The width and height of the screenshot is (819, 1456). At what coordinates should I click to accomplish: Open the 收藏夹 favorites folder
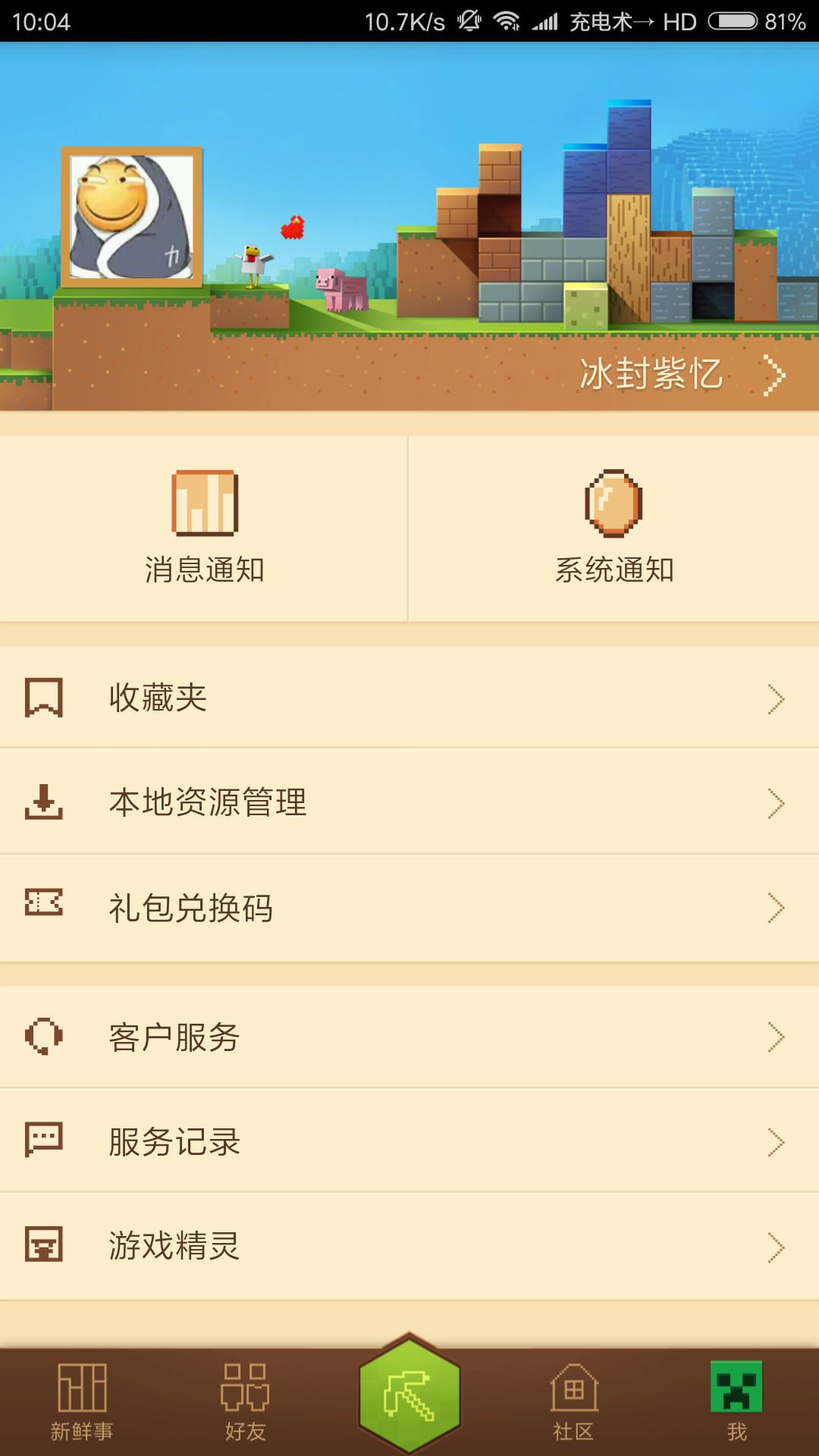[409, 698]
